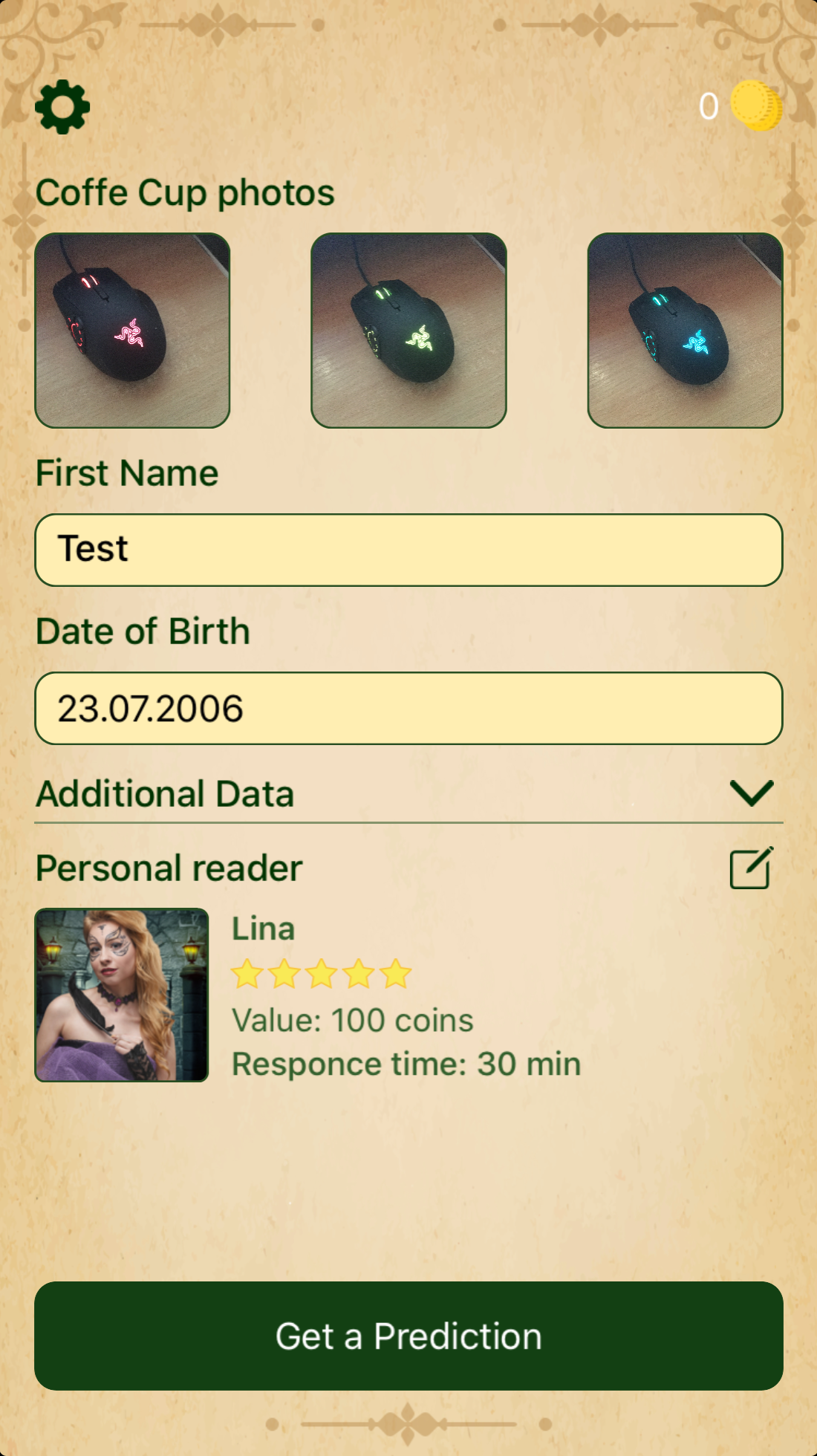817x1456 pixels.
Task: Select the first photo with red-lit mouse
Action: [x=132, y=331]
